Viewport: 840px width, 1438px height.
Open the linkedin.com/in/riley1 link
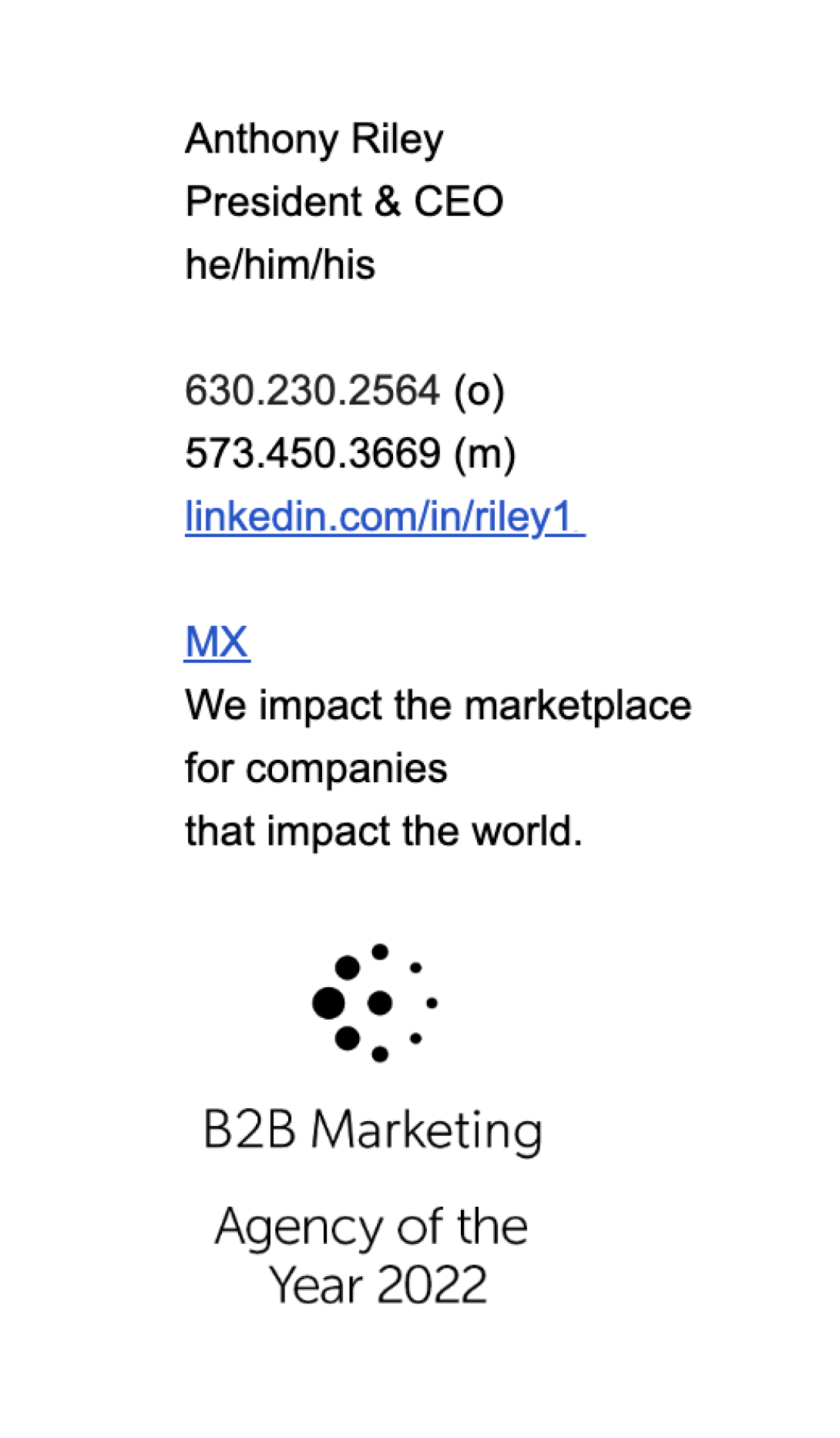382,516
